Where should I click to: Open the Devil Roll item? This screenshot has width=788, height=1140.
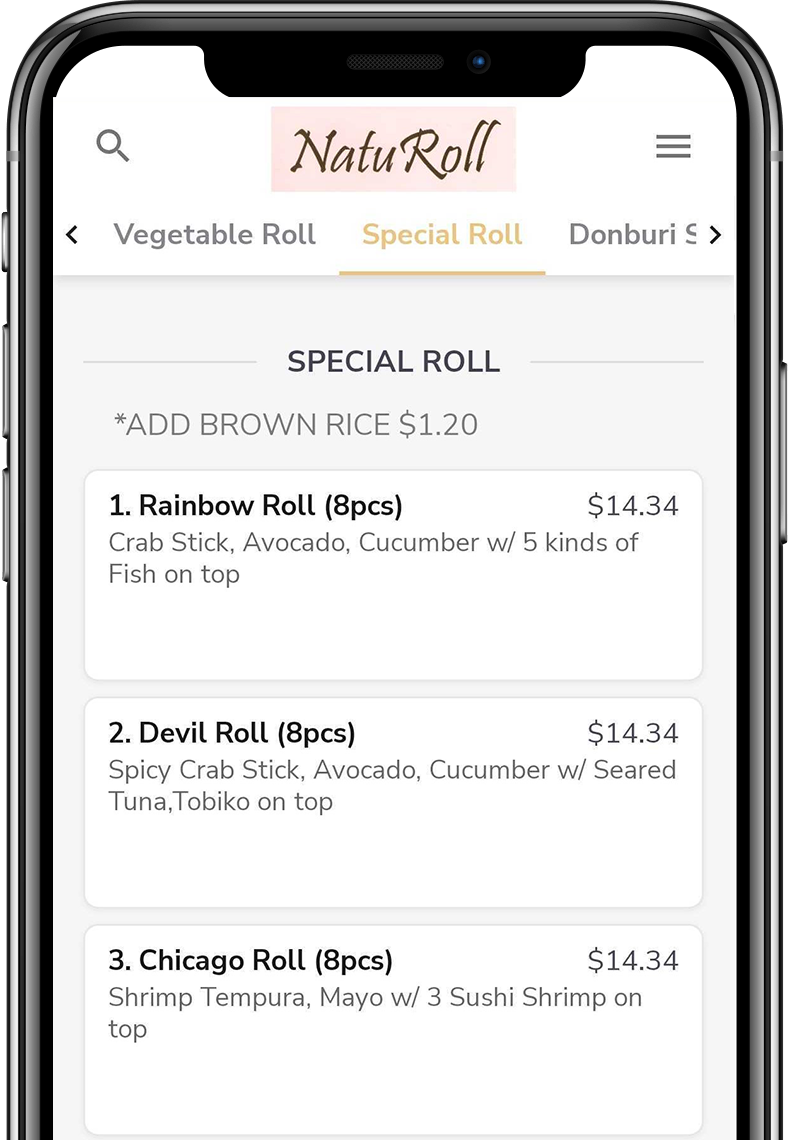393,802
